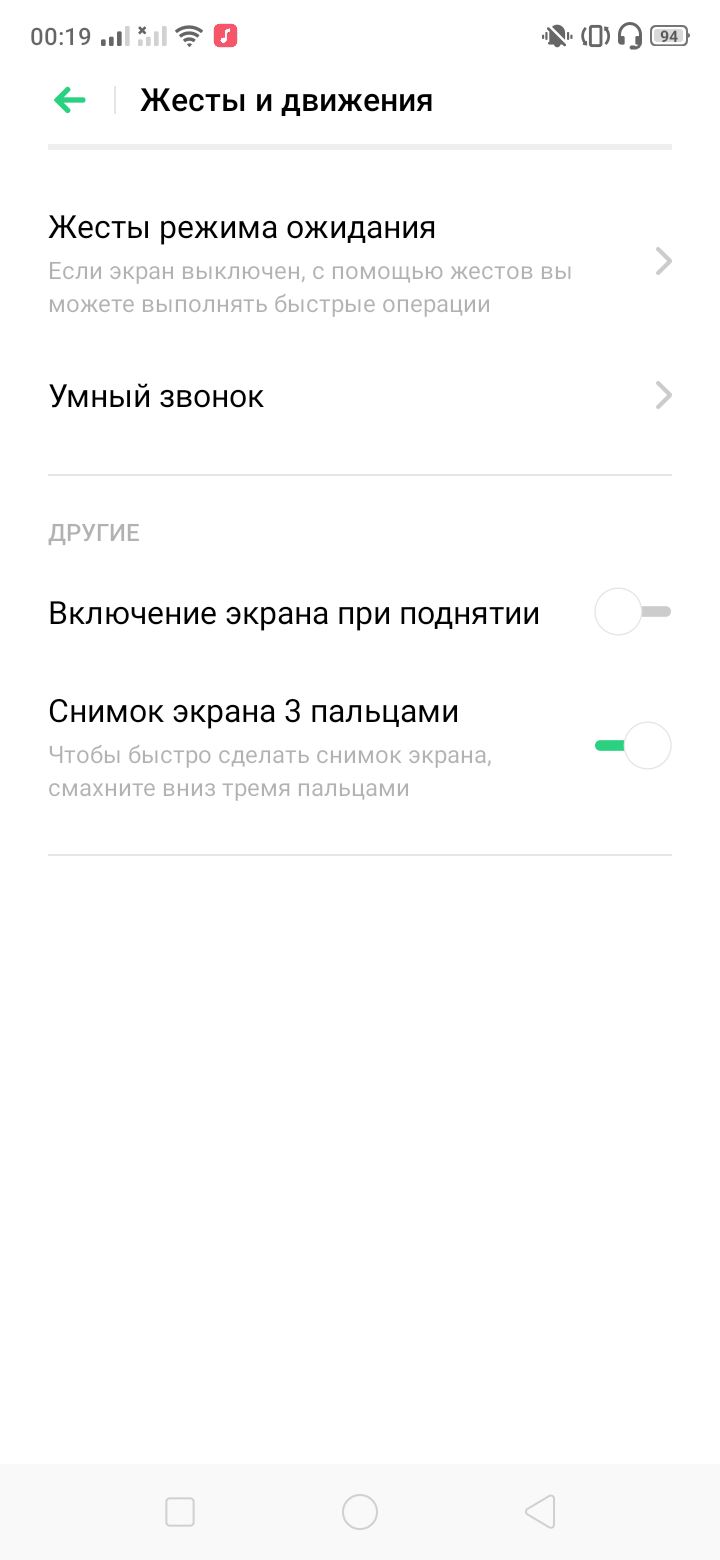Screen dimensions: 720x1560
Task: Enable Включение экрана при поднятии
Action: [632, 613]
